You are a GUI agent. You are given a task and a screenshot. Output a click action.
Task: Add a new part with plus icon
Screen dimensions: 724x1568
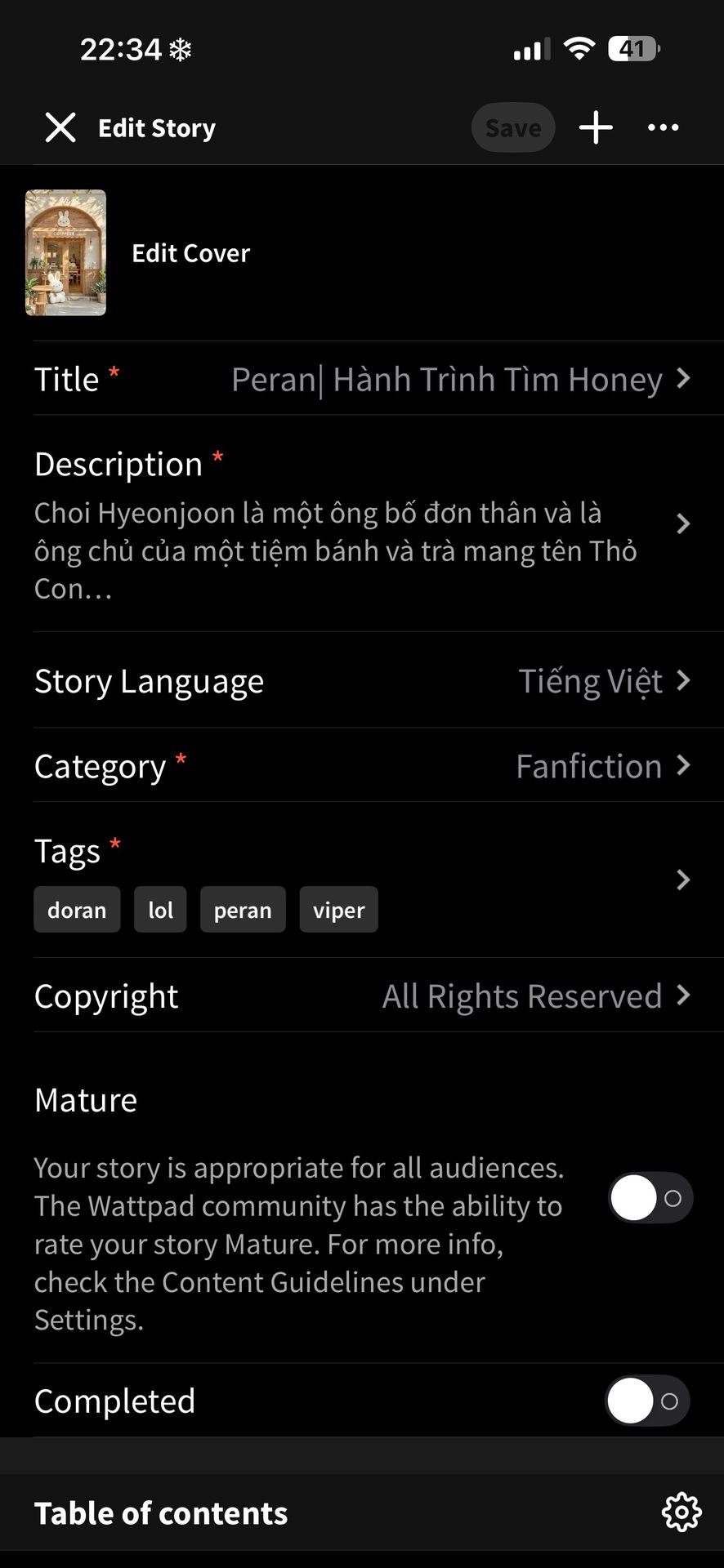coord(596,127)
